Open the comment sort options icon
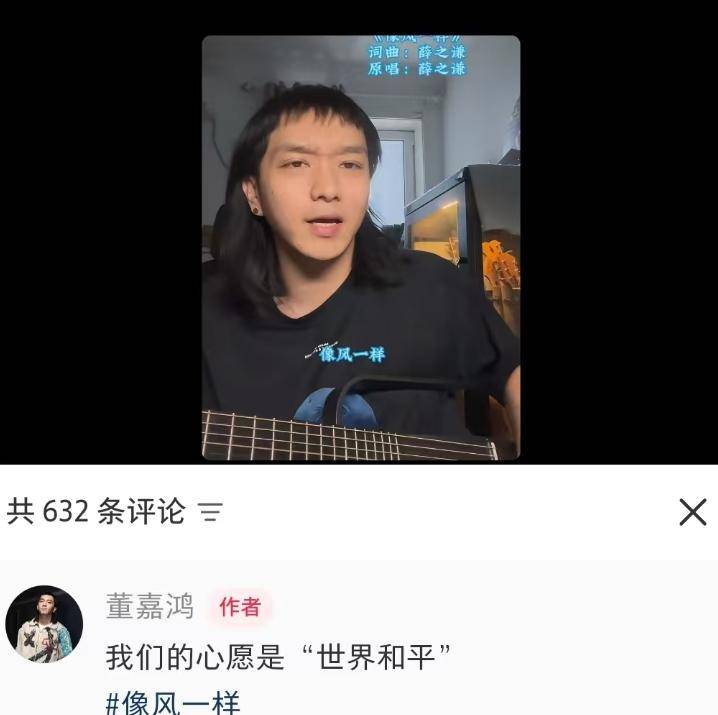This screenshot has width=718, height=715. pyautogui.click(x=210, y=512)
